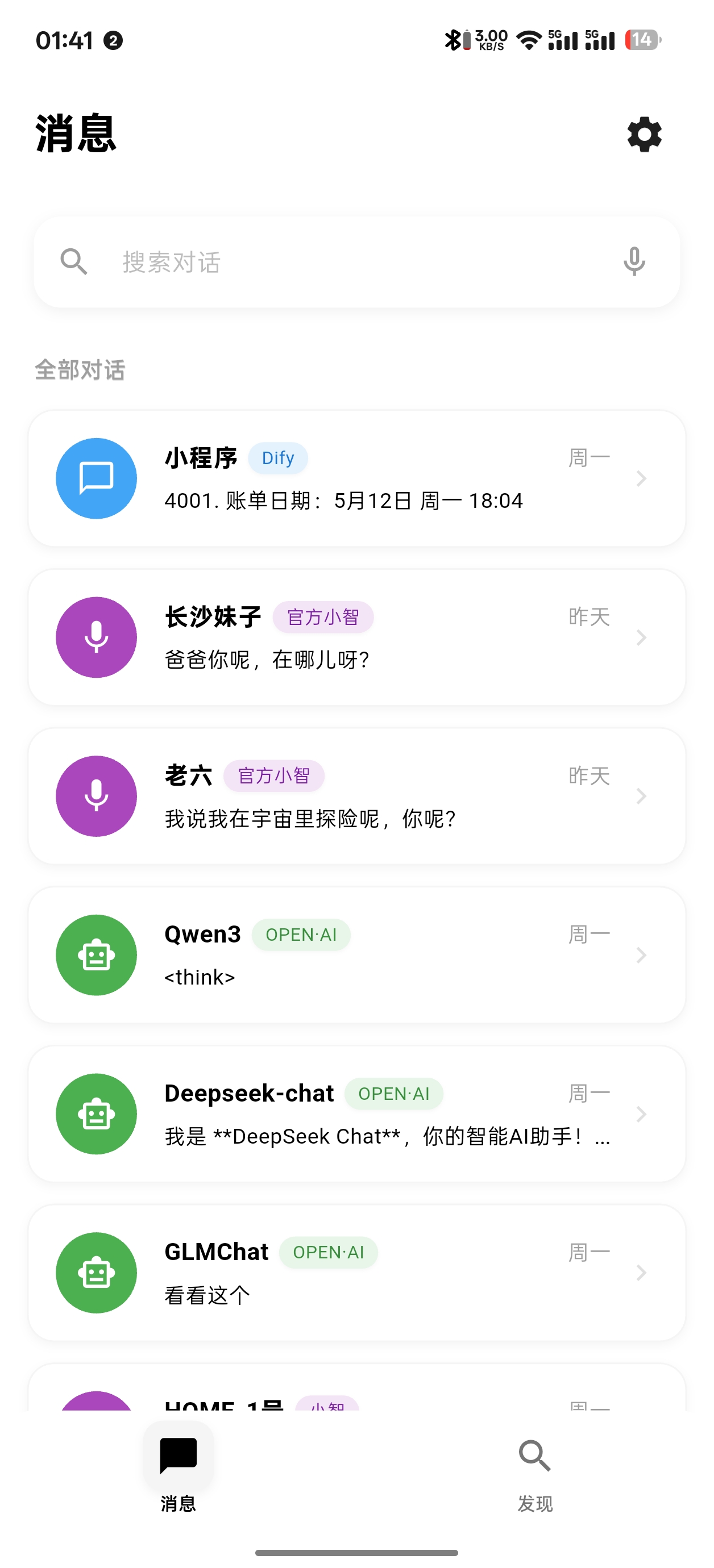Click the microphone icon in the search bar
Image resolution: width=714 pixels, height=1568 pixels.
(x=634, y=262)
